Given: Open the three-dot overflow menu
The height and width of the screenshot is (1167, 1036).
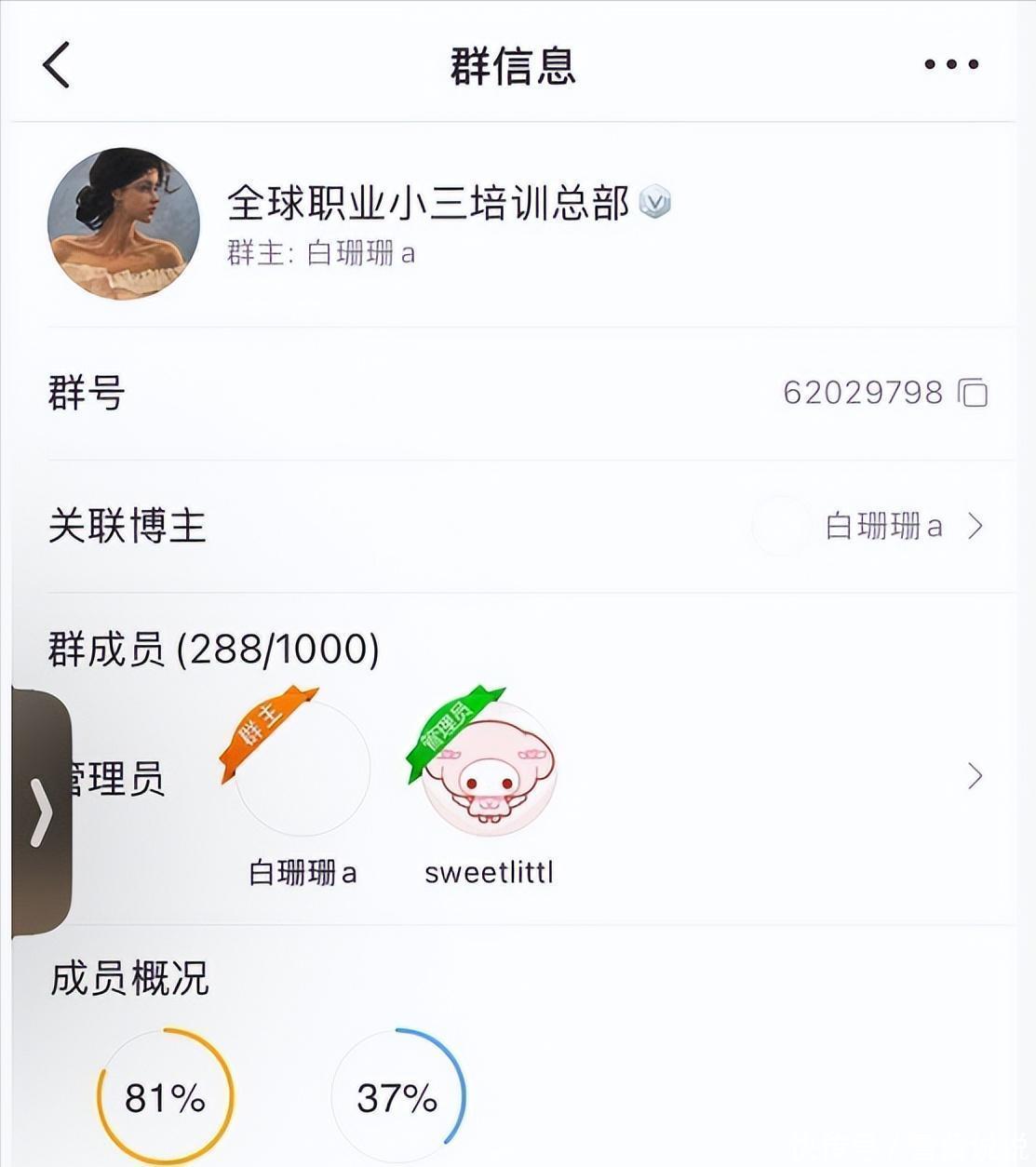Looking at the screenshot, I should point(950,64).
